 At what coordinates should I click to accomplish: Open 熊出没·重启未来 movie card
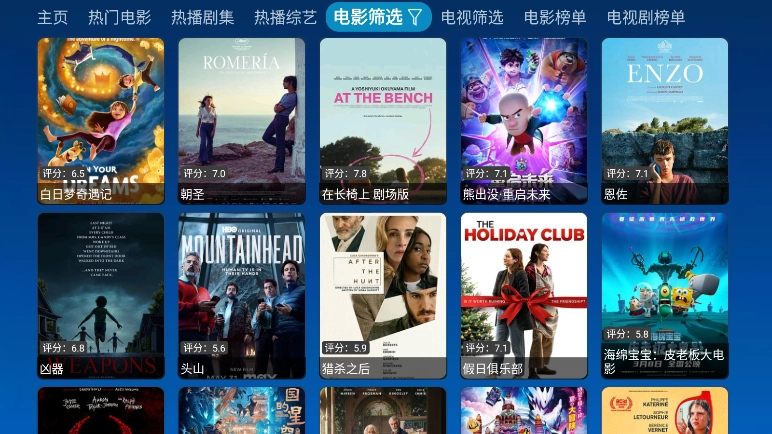click(524, 120)
